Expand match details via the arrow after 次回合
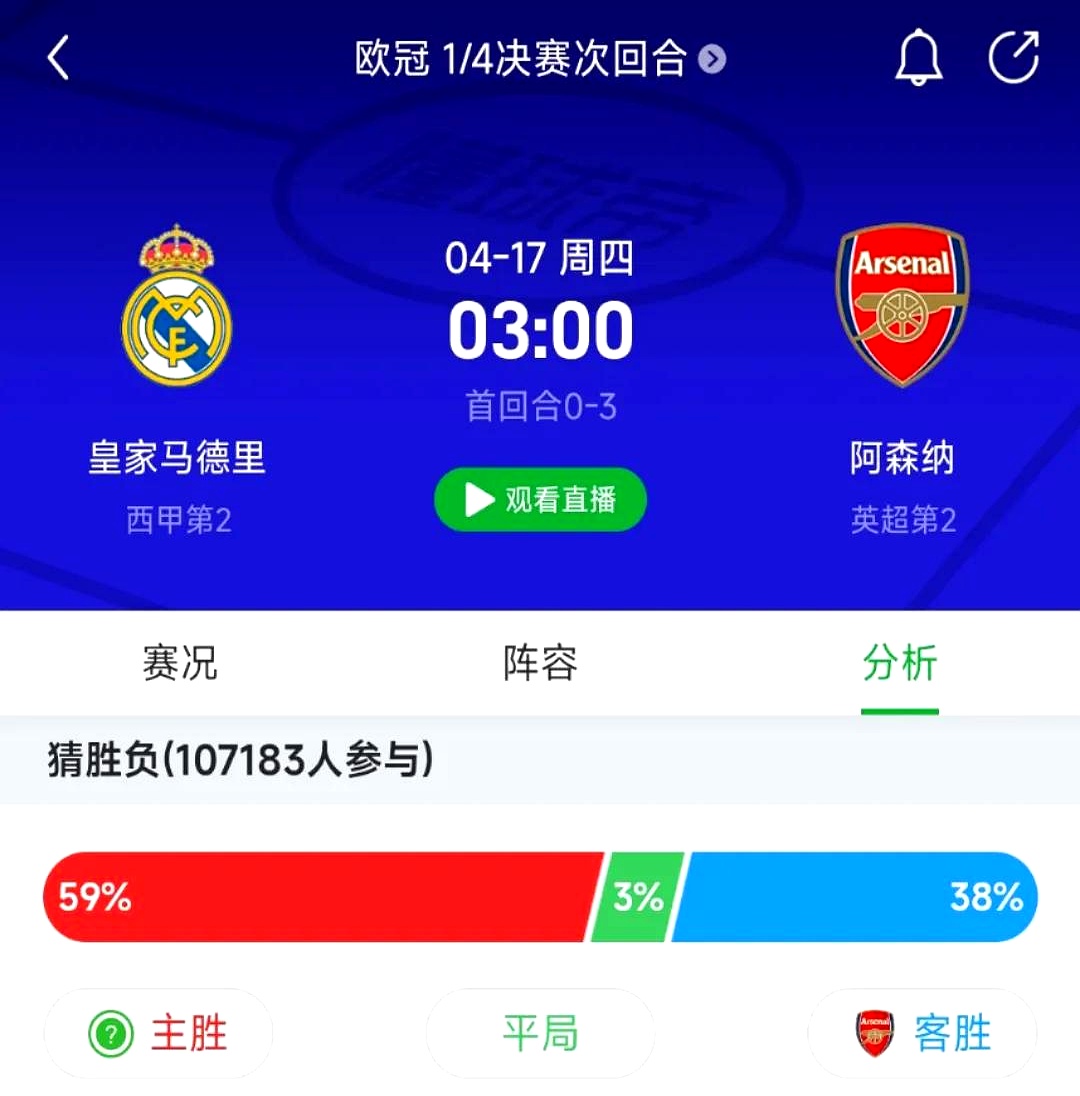The height and width of the screenshot is (1096, 1080). click(x=713, y=60)
